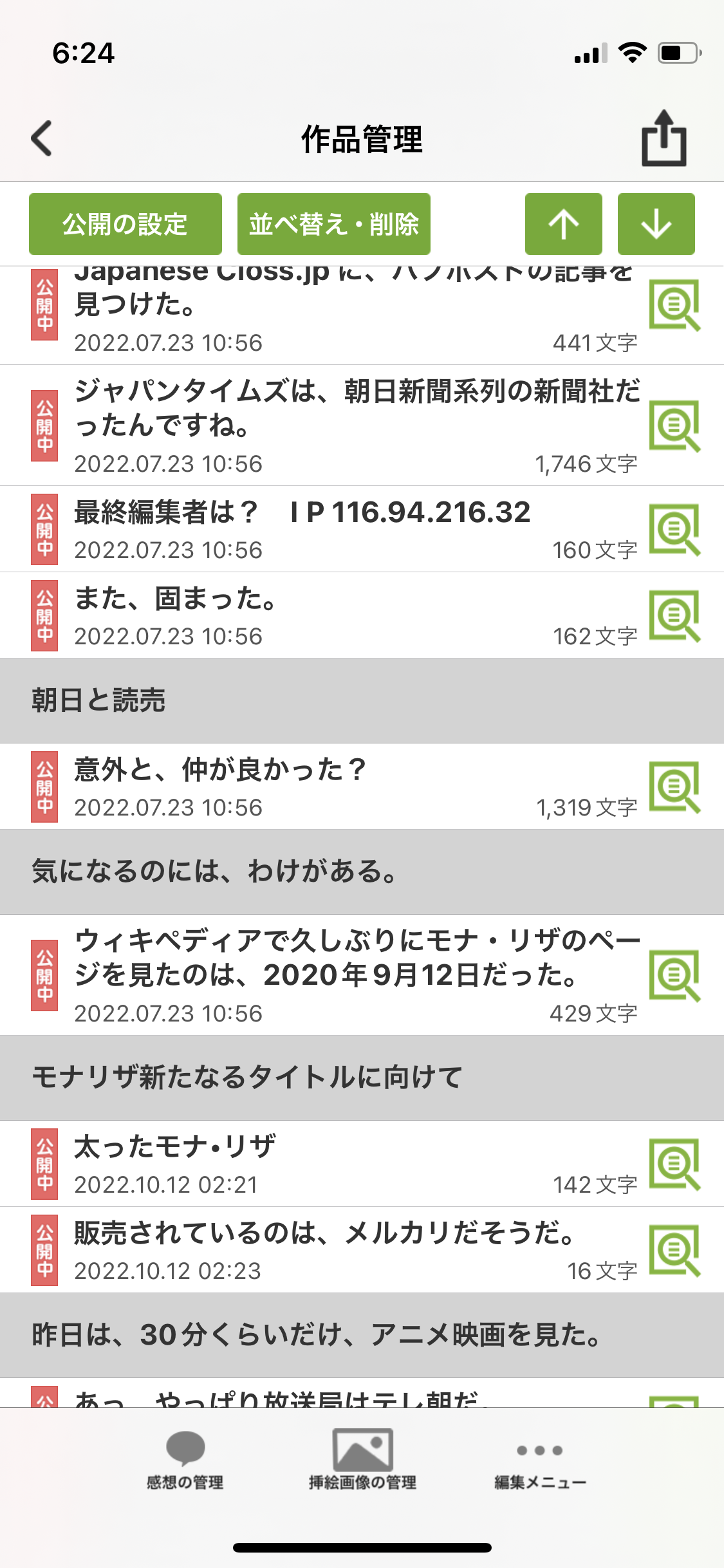Open the episode 太ったモナ•リザ
724x1568 pixels.
(175, 1148)
